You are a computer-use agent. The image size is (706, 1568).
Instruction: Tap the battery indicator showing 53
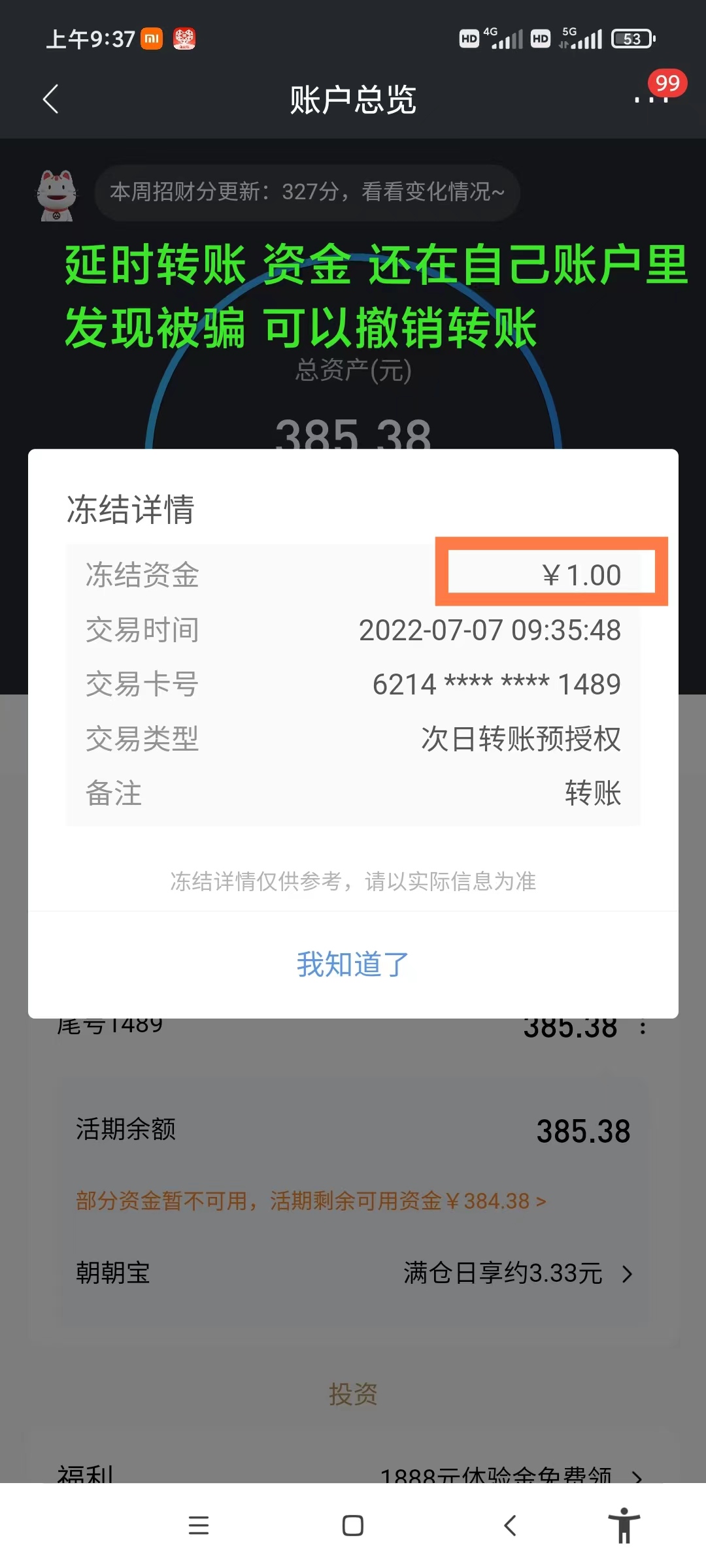pos(631,39)
